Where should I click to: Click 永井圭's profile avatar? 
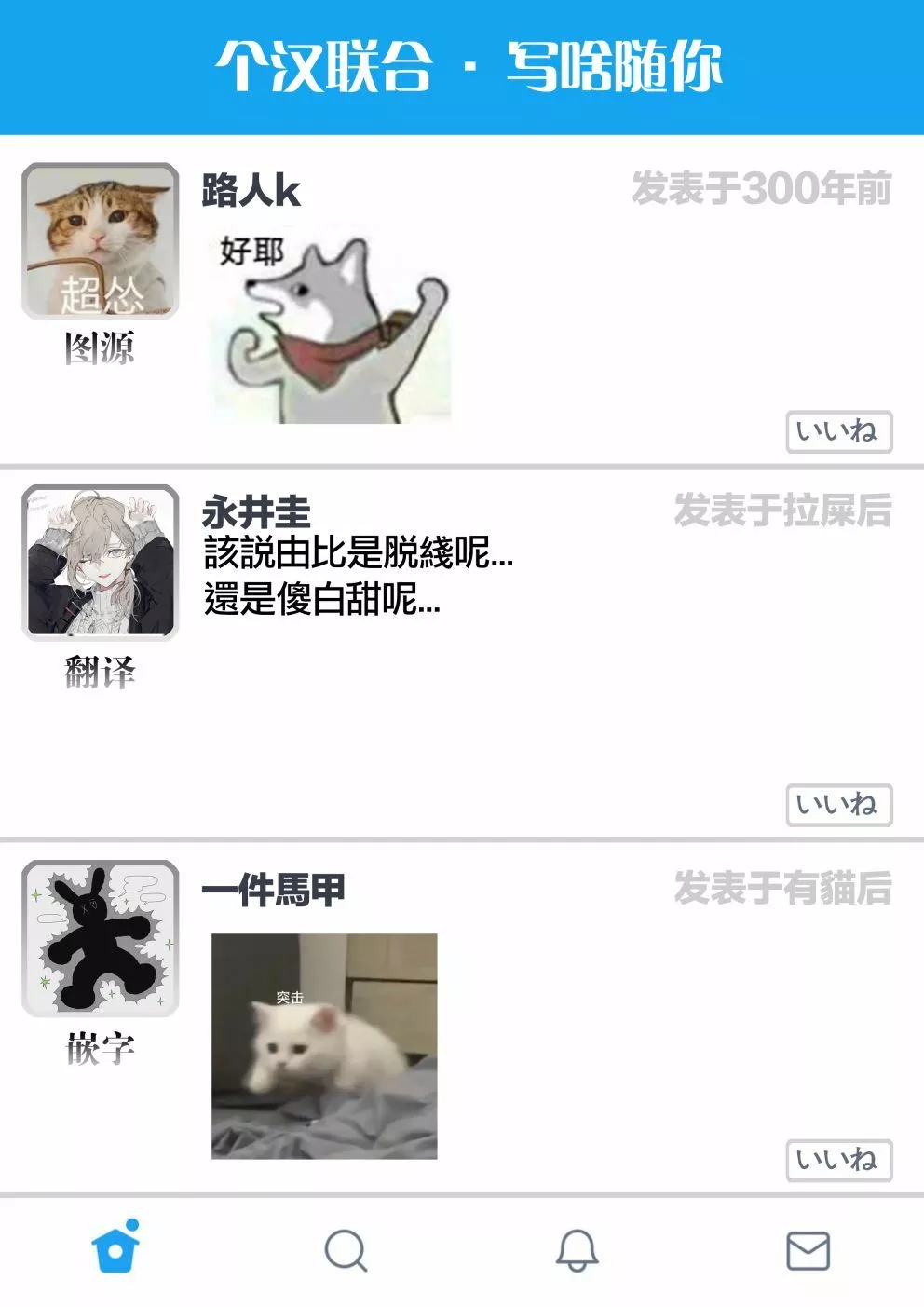(x=101, y=559)
